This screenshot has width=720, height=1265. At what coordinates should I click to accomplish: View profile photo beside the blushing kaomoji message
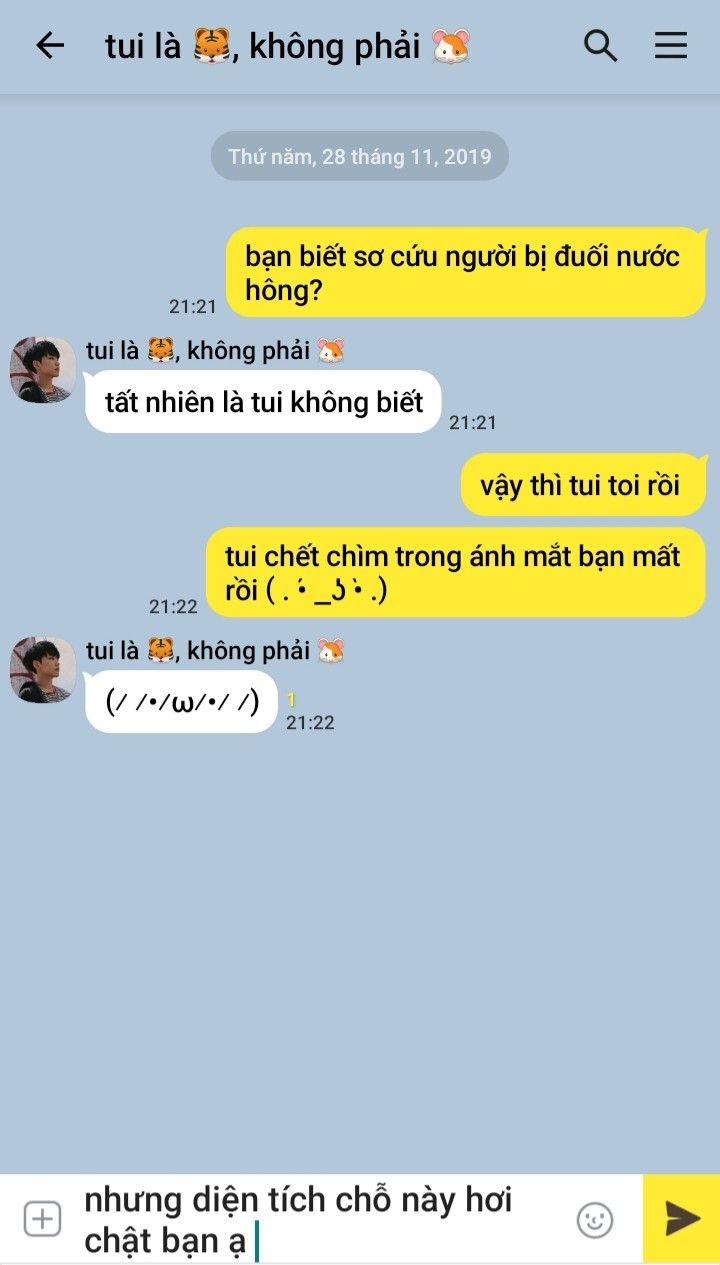tap(43, 670)
